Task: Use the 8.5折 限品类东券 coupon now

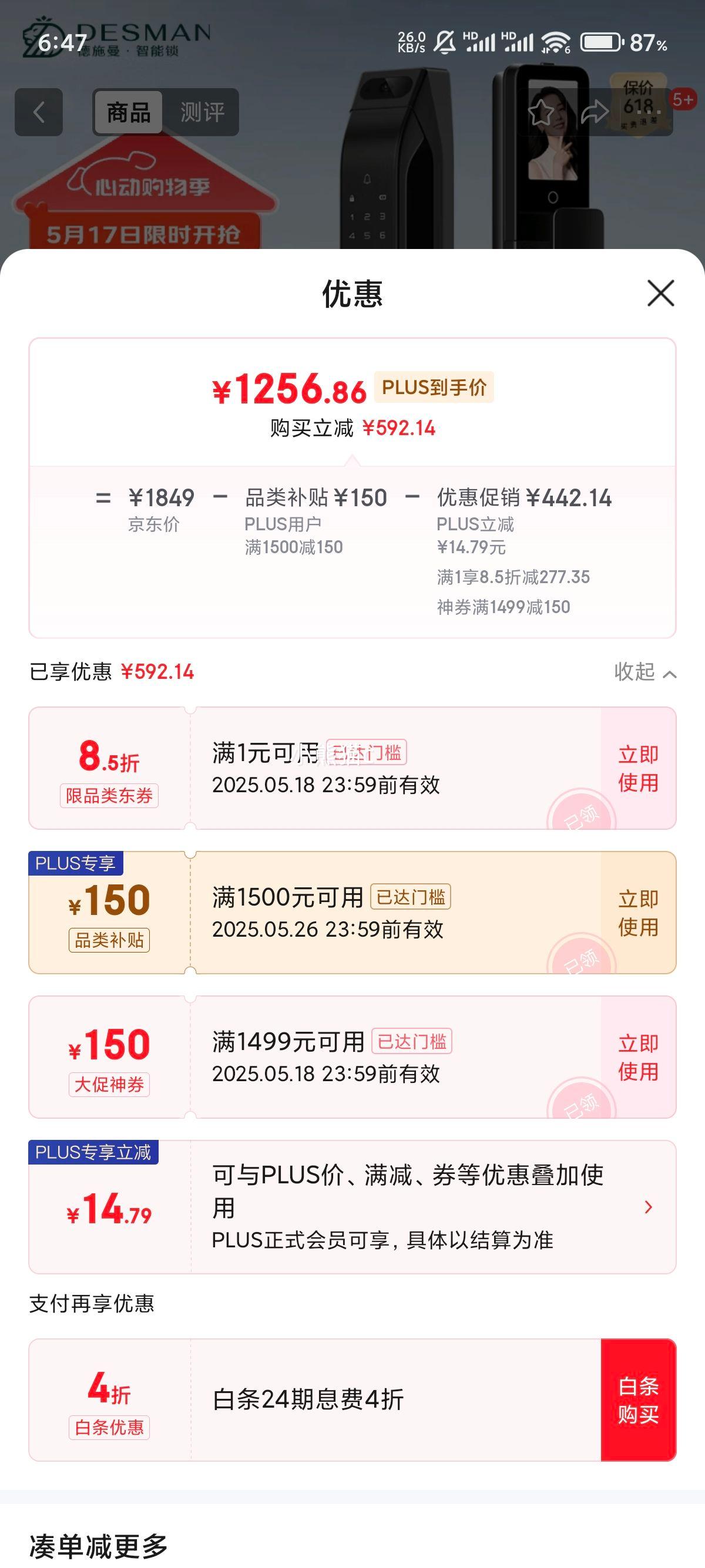Action: point(638,768)
